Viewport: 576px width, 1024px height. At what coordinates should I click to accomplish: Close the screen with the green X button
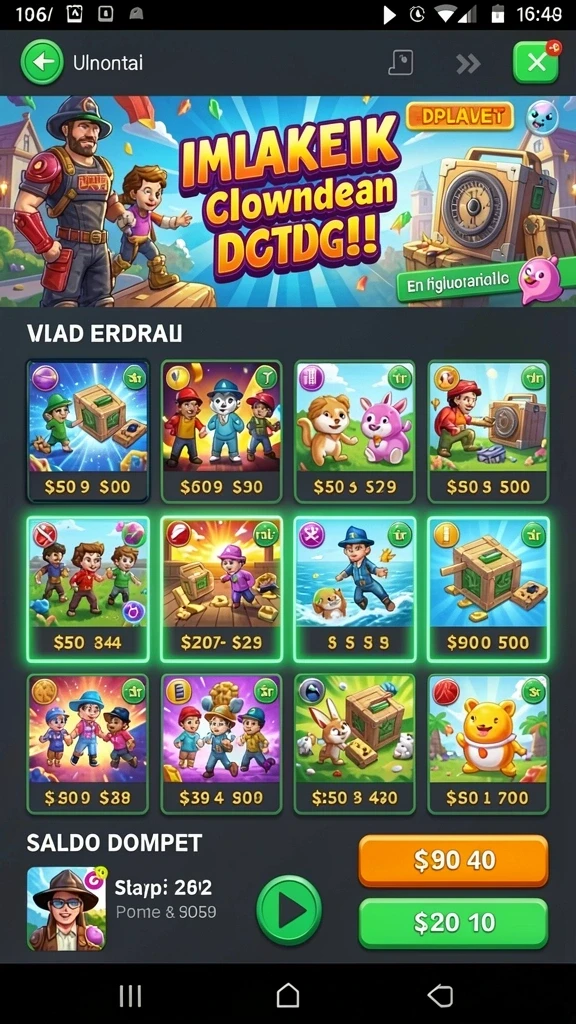coord(536,63)
